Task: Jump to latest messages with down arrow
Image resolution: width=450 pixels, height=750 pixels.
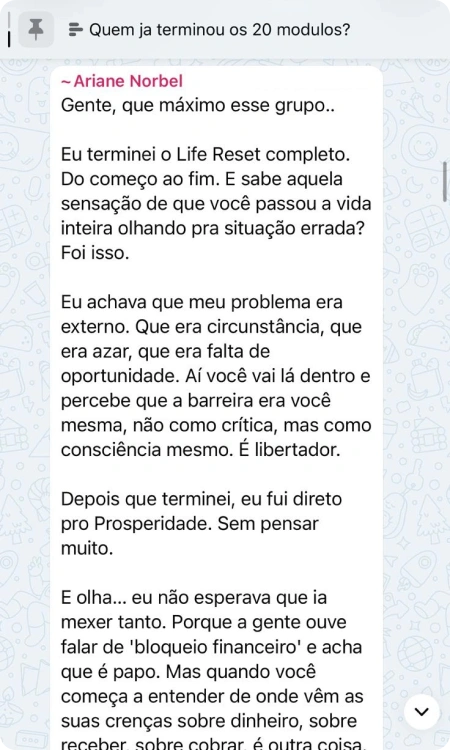Action: click(421, 712)
